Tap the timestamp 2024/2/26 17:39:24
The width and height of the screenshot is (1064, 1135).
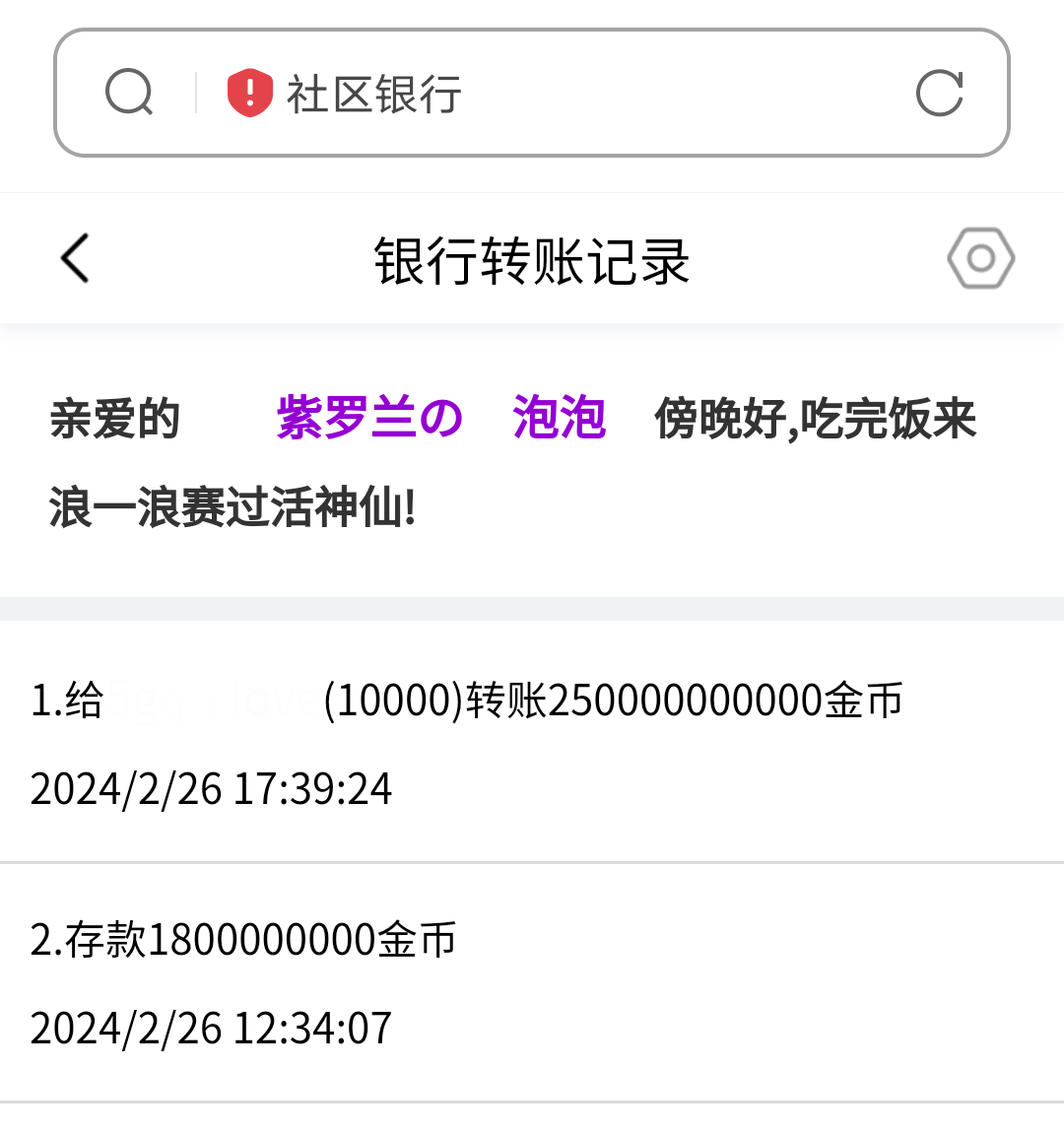pos(212,788)
